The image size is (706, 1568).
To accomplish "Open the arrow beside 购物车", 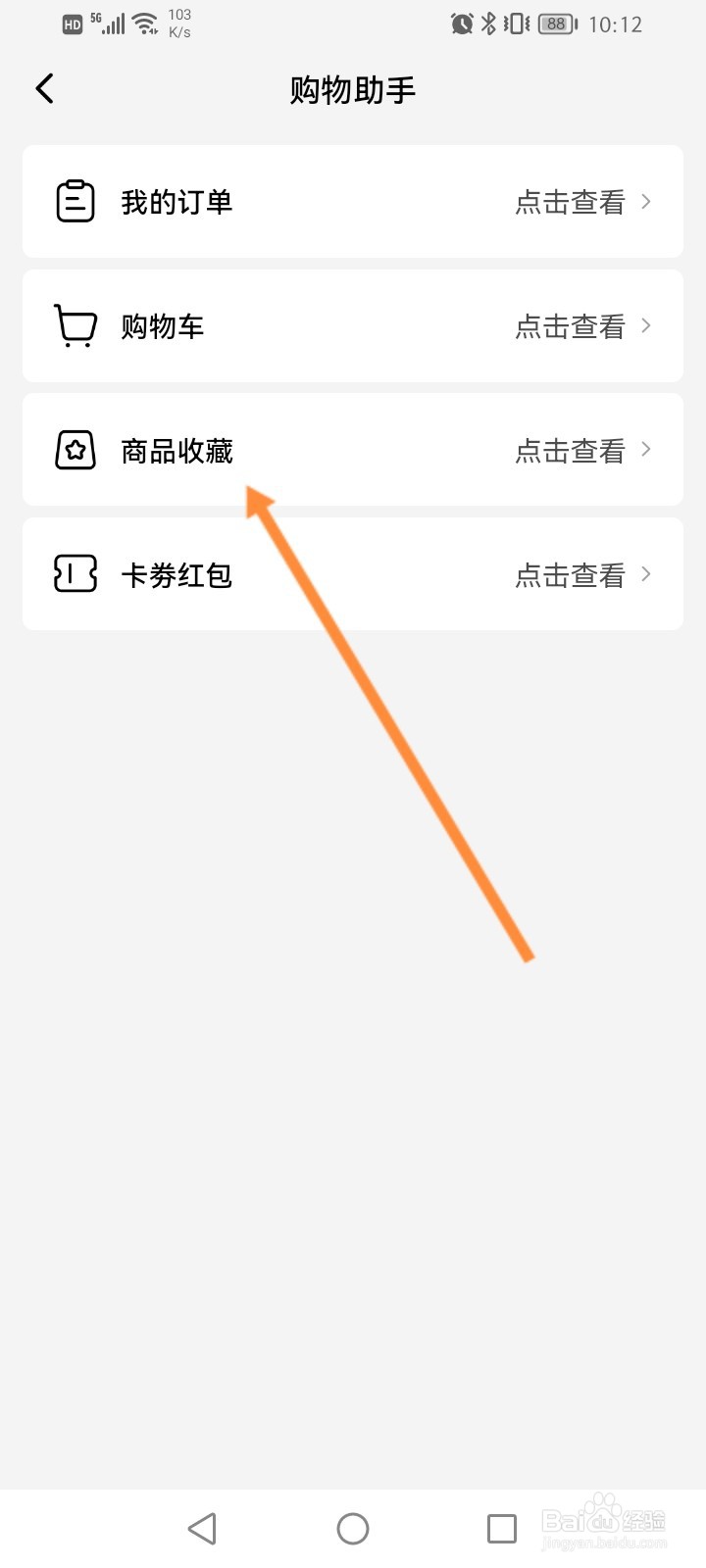I will tap(646, 325).
